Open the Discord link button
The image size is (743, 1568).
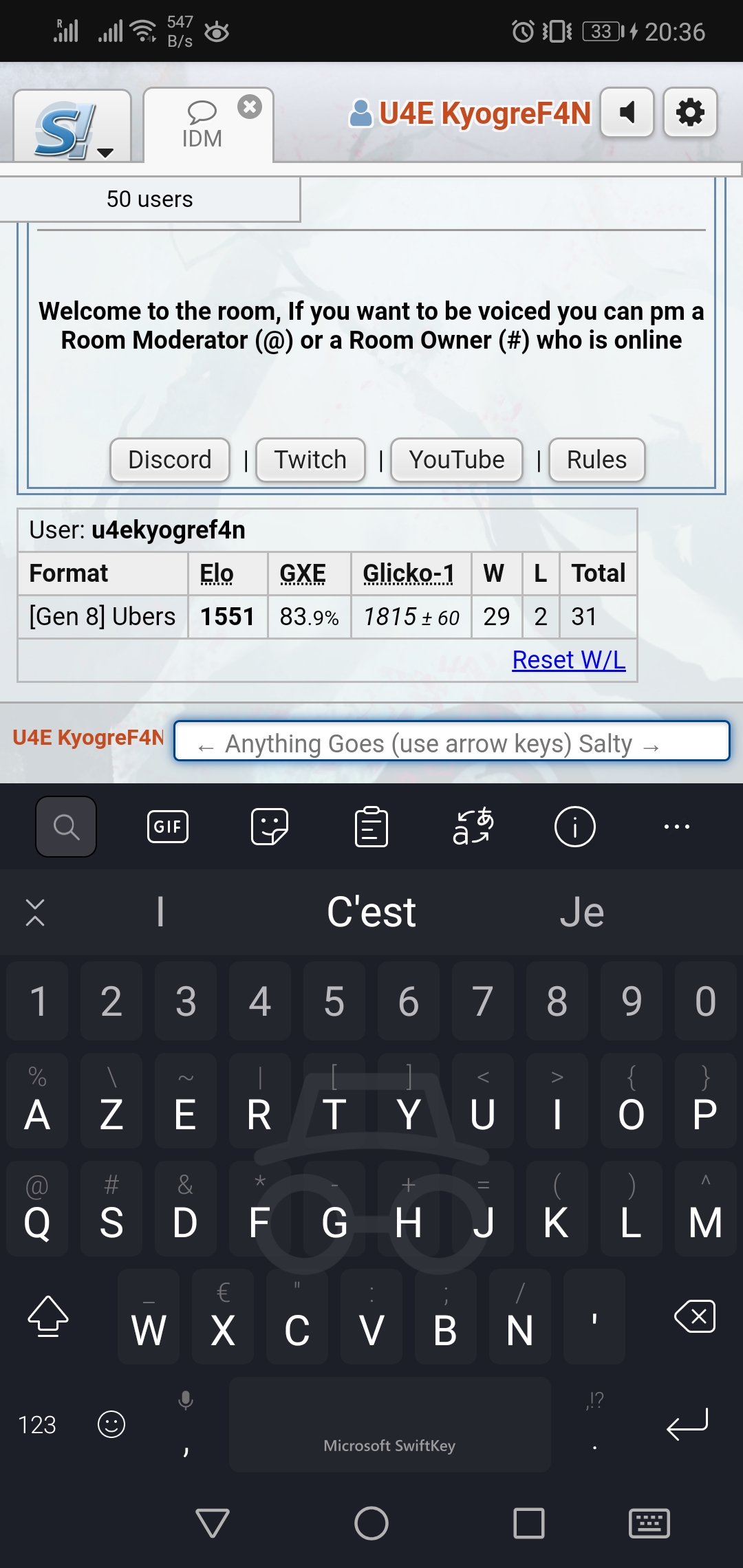click(x=170, y=459)
